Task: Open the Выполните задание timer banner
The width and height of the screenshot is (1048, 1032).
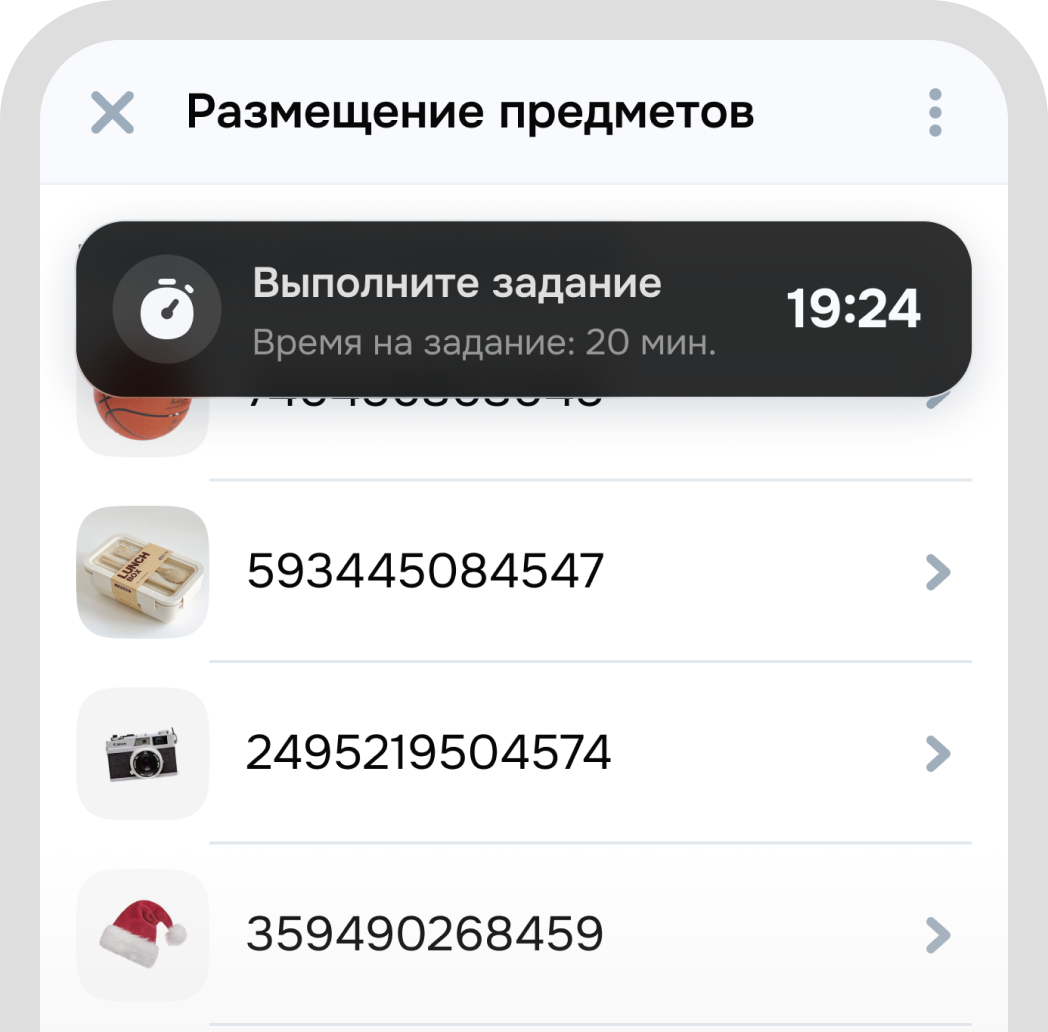Action: click(523, 309)
